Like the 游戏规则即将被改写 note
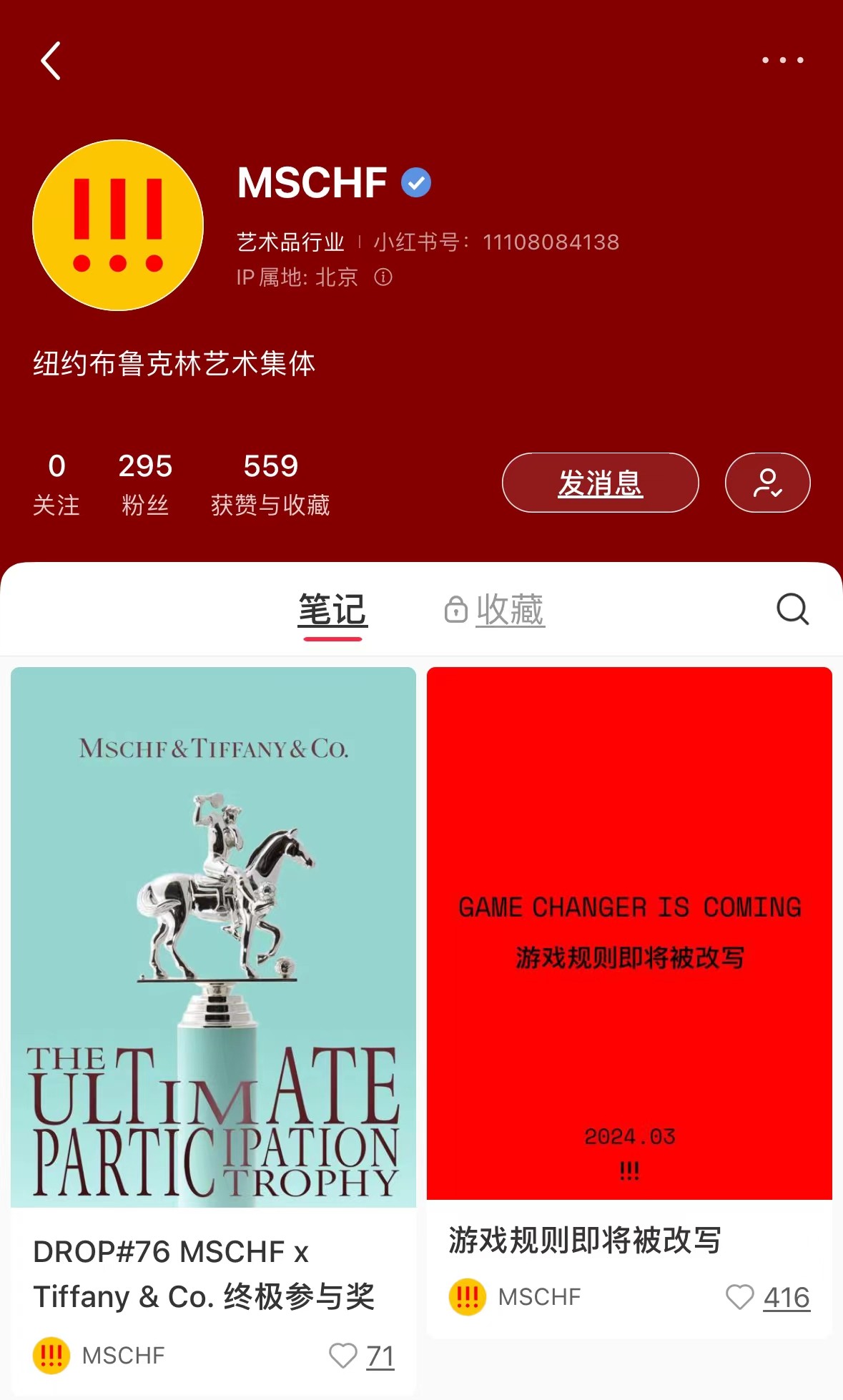 coord(740,1297)
